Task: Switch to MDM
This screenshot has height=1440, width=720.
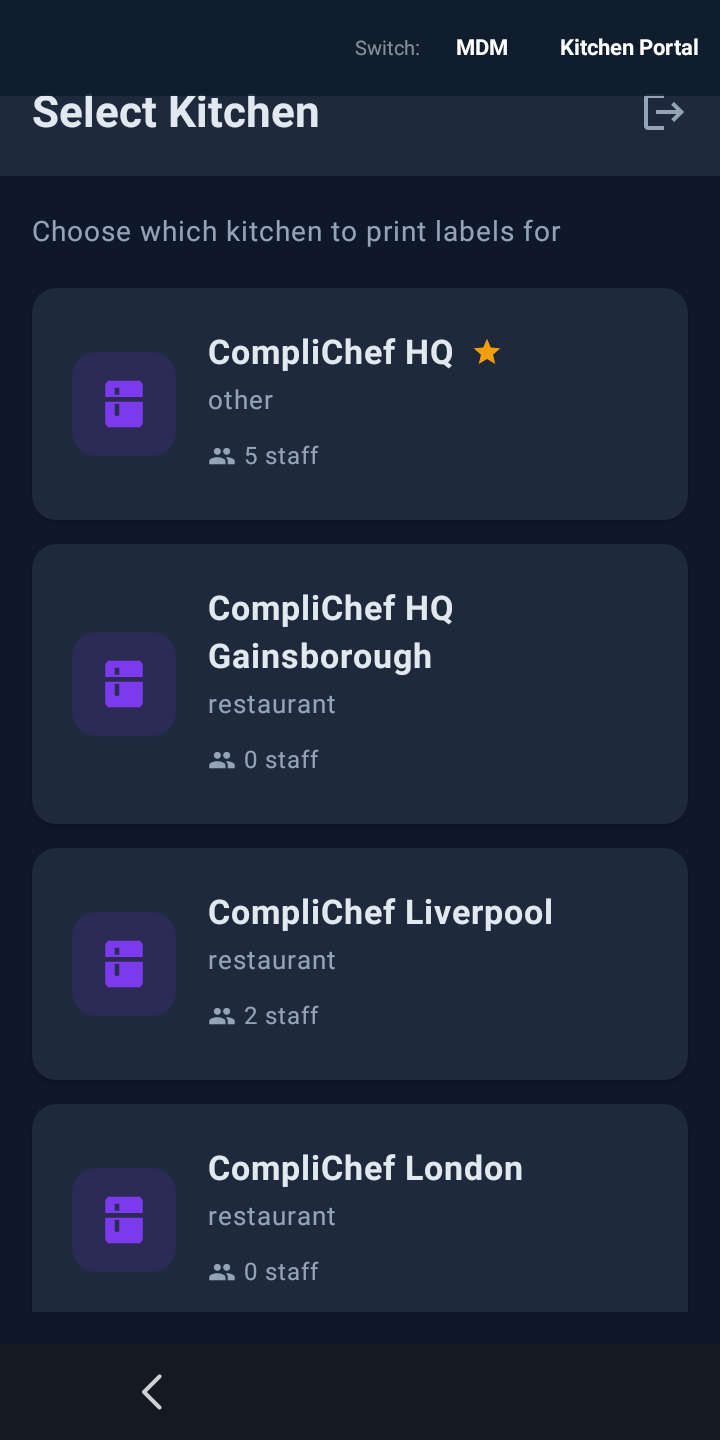Action: coord(481,47)
